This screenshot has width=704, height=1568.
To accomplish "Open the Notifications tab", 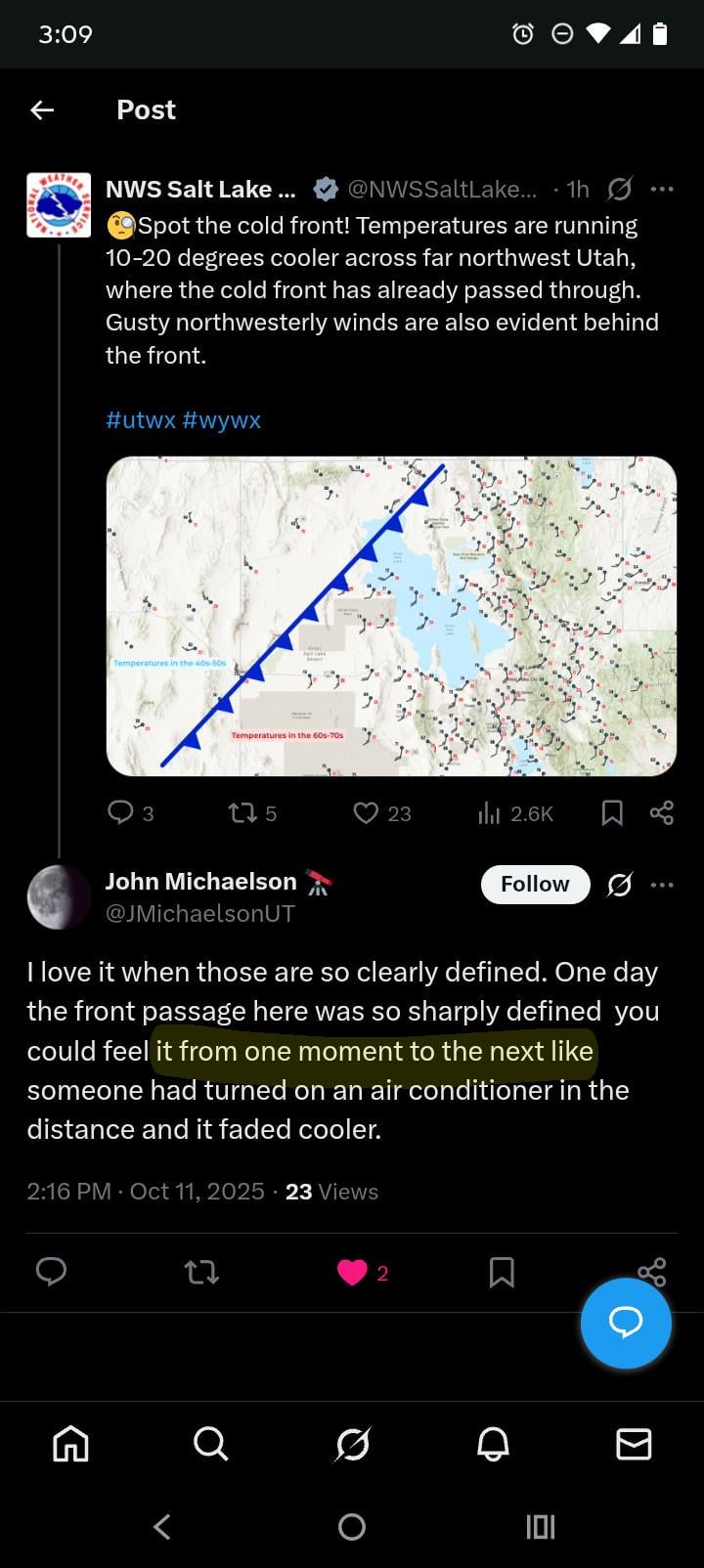I will [x=493, y=1443].
